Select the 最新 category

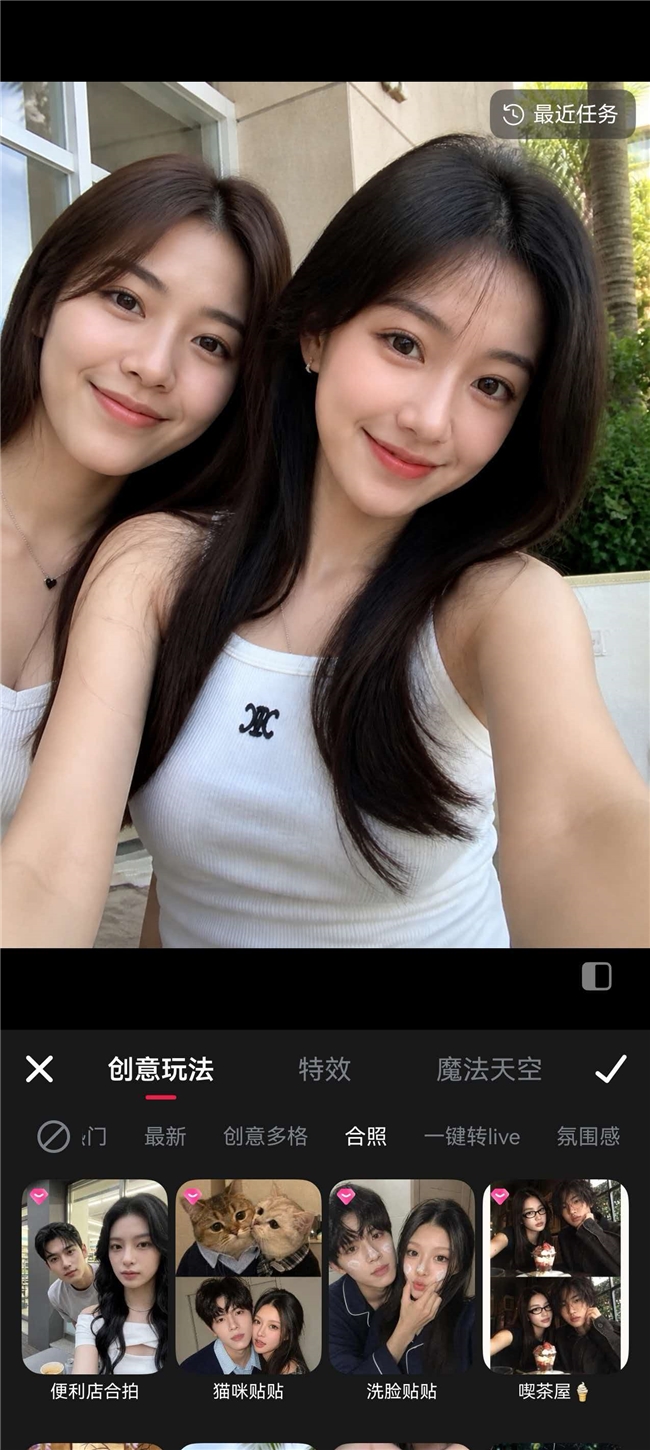(165, 1136)
